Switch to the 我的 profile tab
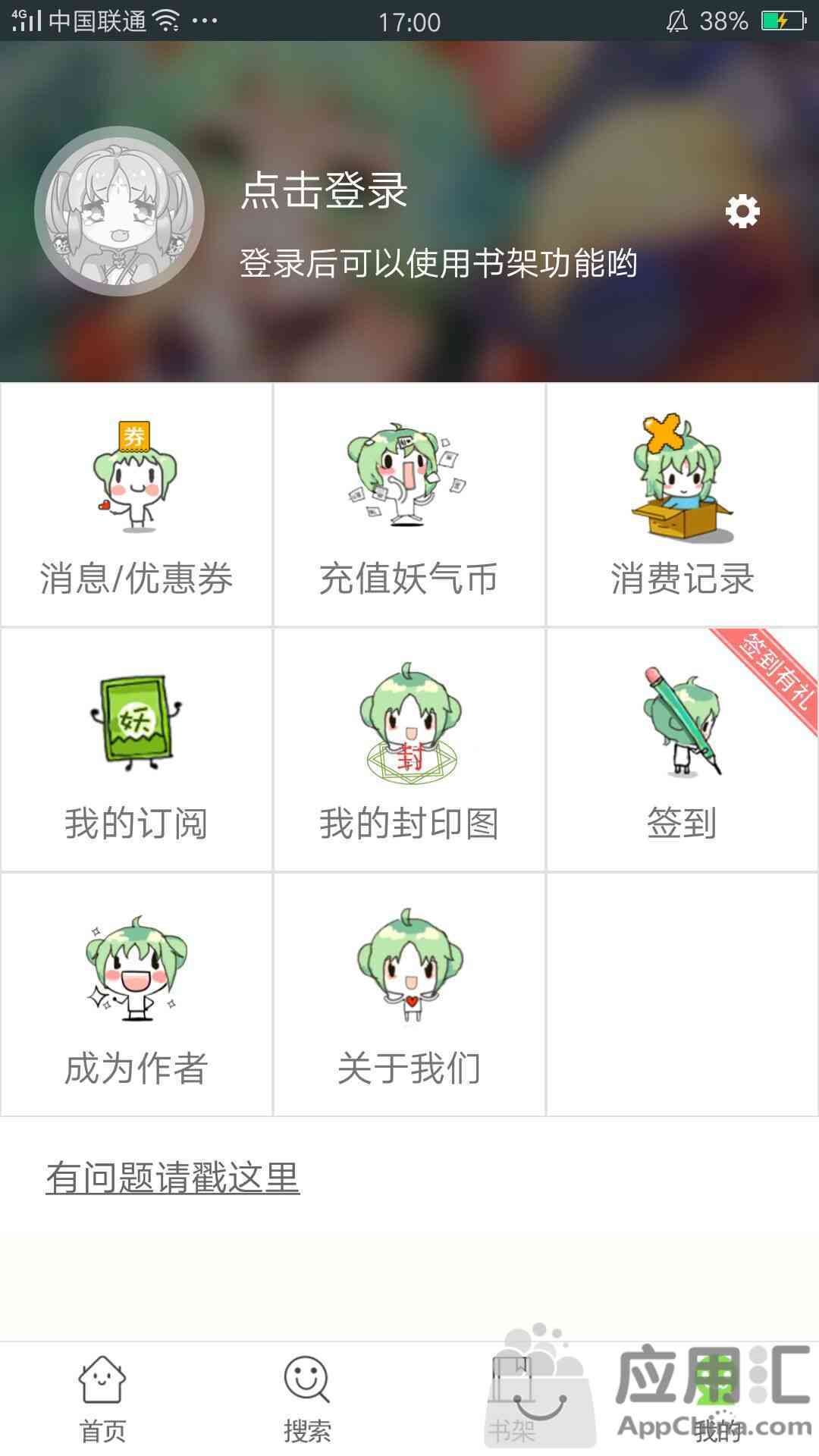The width and height of the screenshot is (819, 1456). (x=717, y=1399)
